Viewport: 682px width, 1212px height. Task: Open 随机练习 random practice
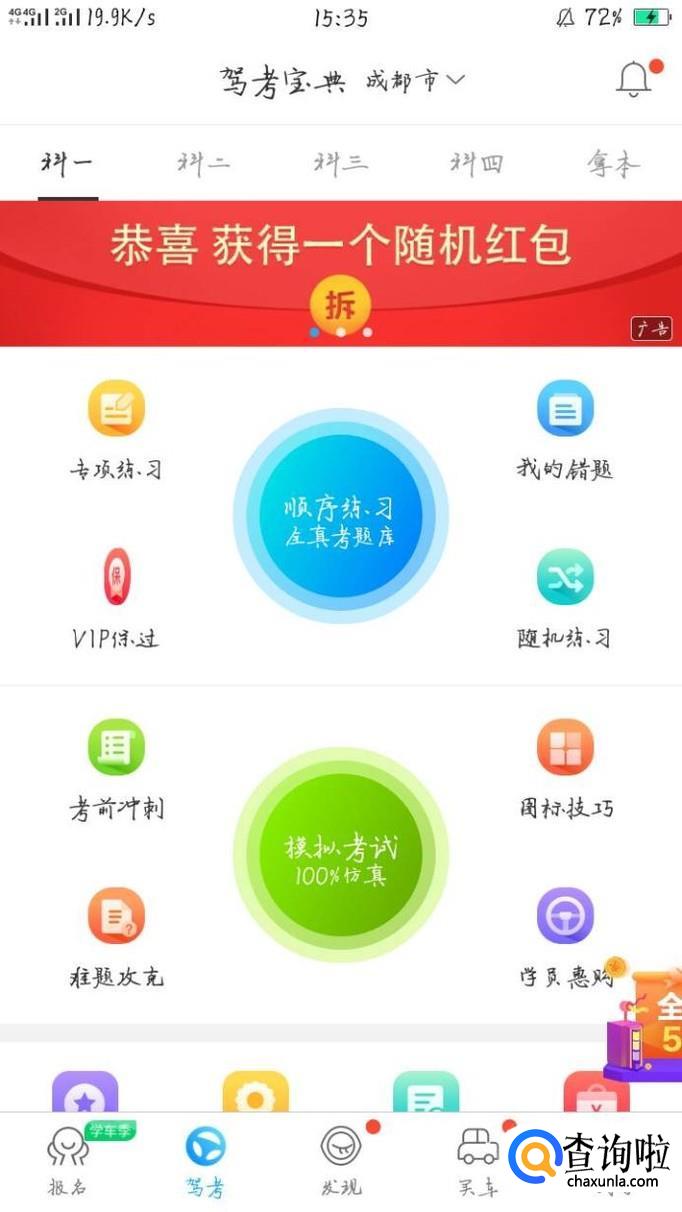pos(565,597)
